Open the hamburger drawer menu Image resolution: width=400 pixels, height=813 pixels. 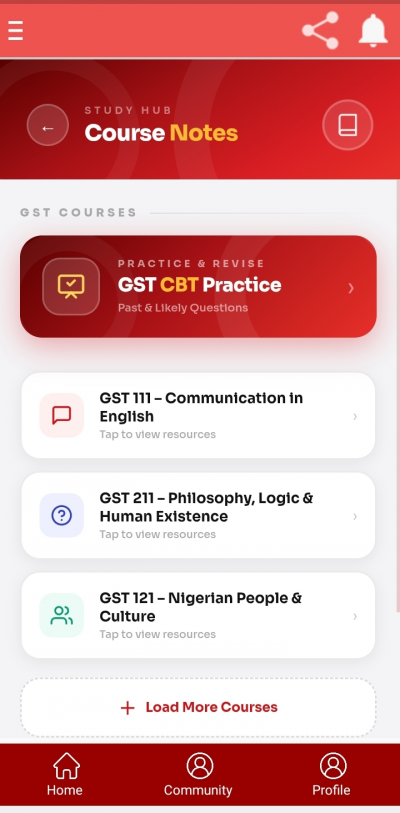click(16, 31)
